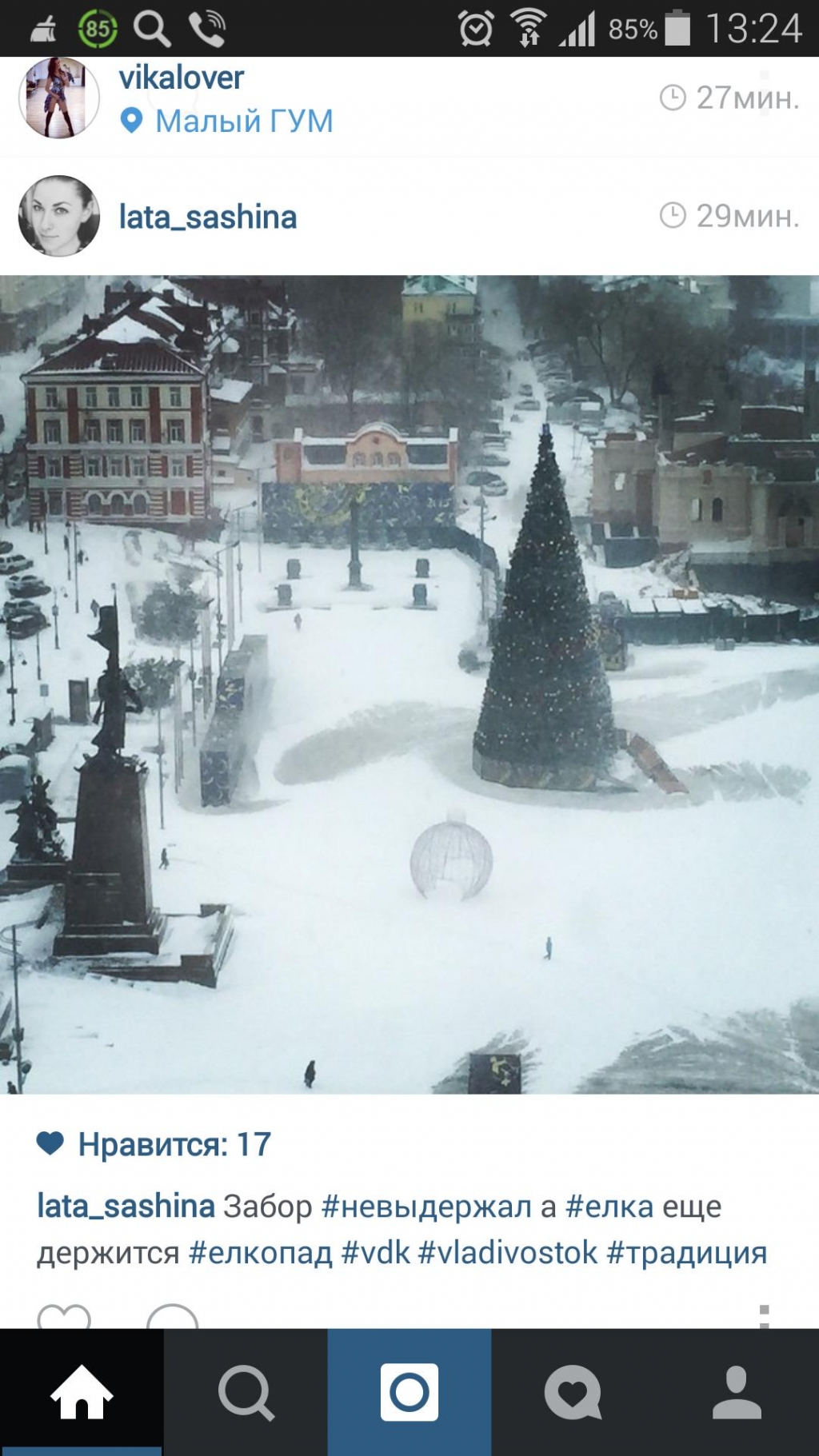Open hashtag #невыдержал
Screen dimensions: 819x1456
425,1207
